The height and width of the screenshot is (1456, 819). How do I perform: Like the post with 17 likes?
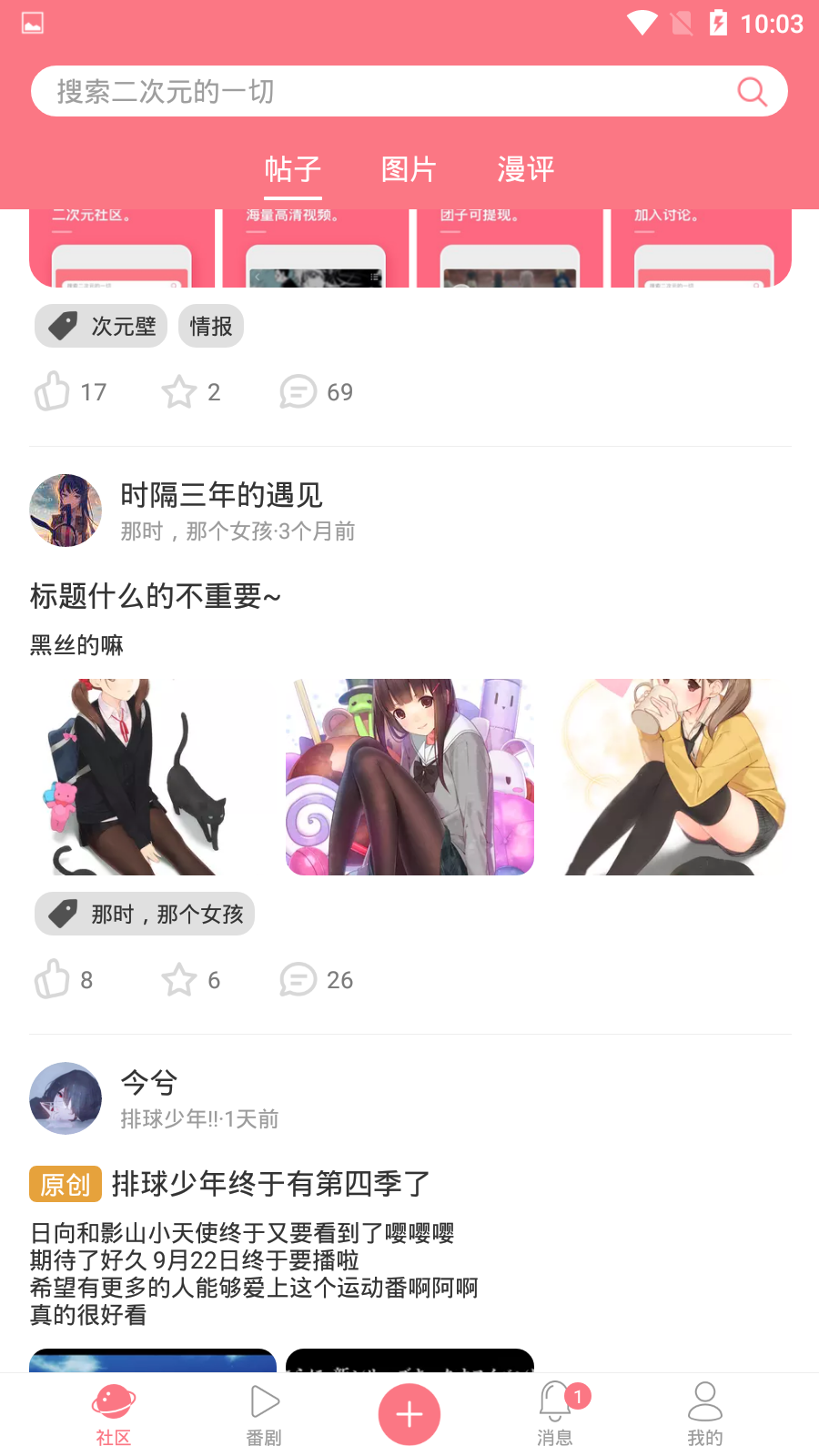point(53,392)
